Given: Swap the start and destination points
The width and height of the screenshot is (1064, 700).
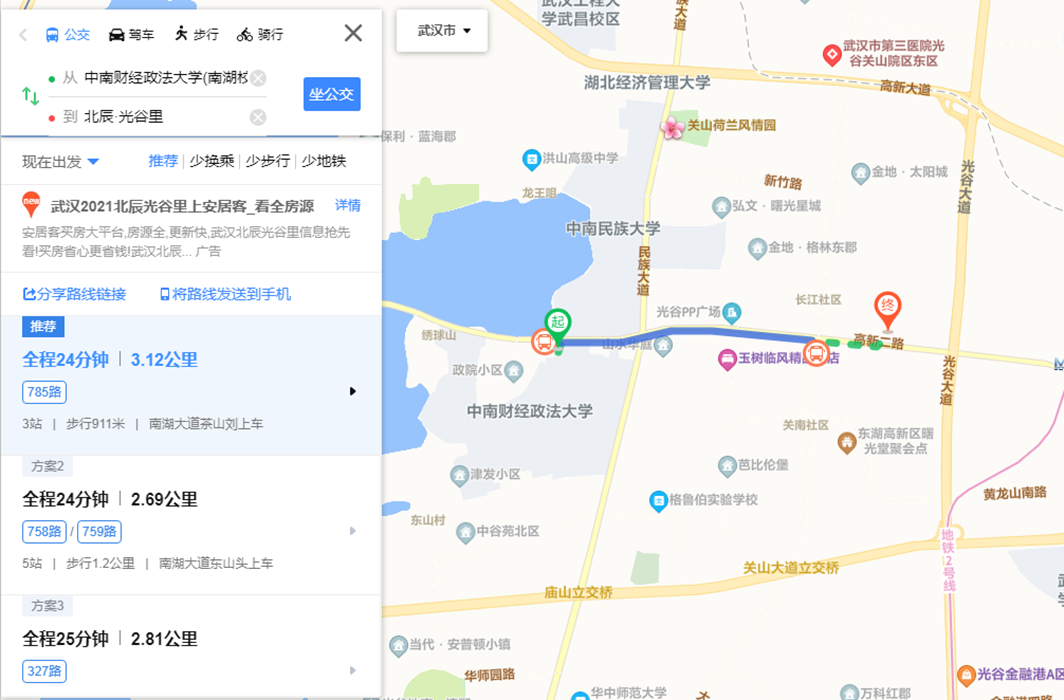Looking at the screenshot, I should pyautogui.click(x=30, y=96).
